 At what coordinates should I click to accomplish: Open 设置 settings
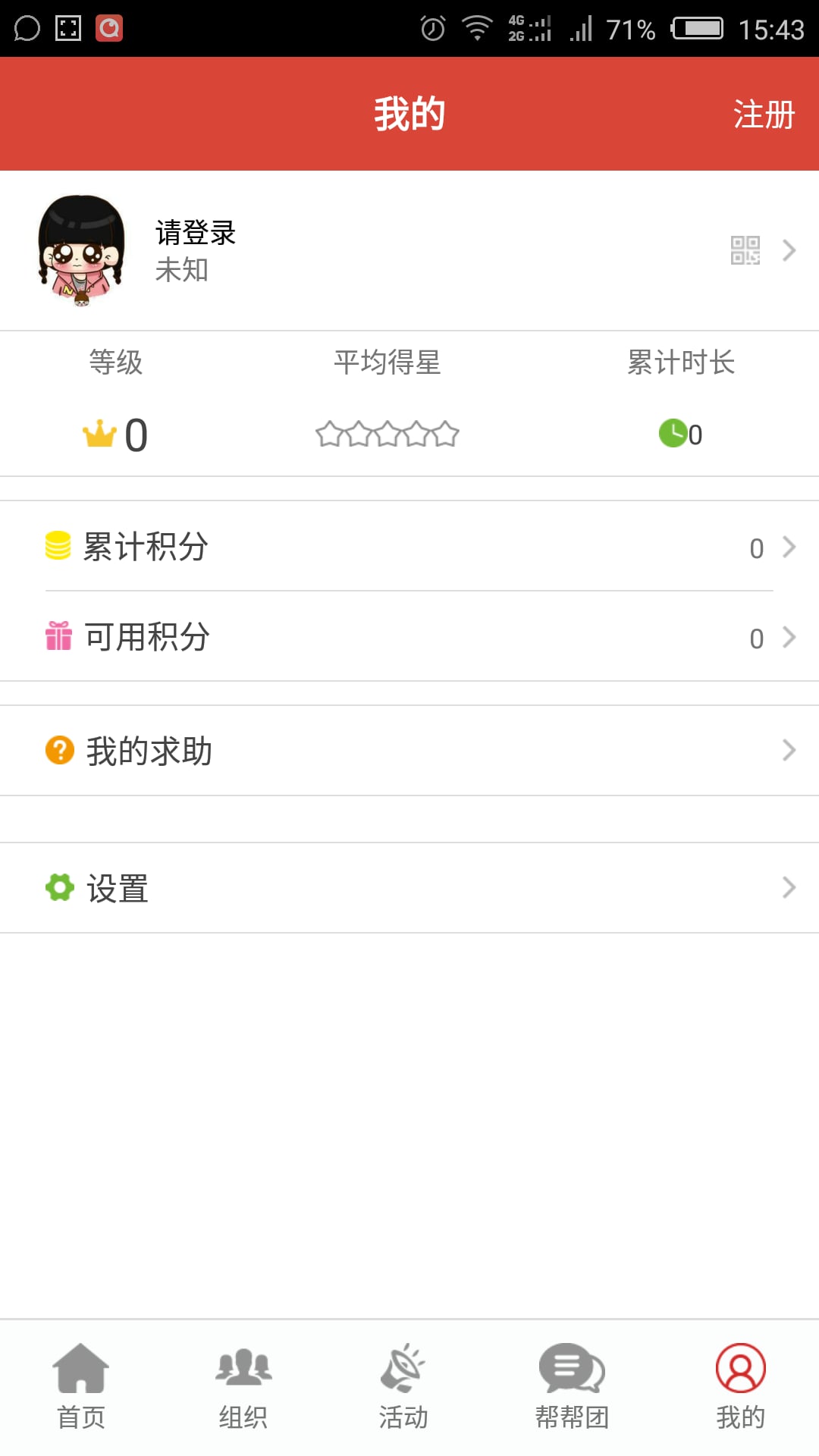(x=409, y=888)
